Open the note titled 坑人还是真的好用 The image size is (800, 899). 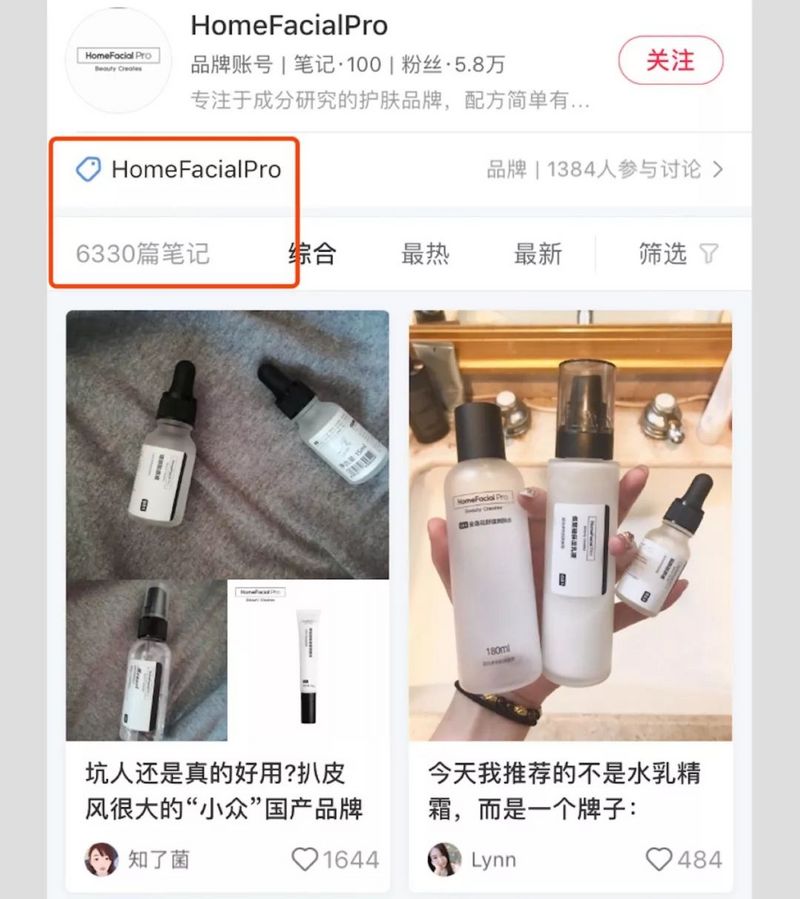point(225,788)
